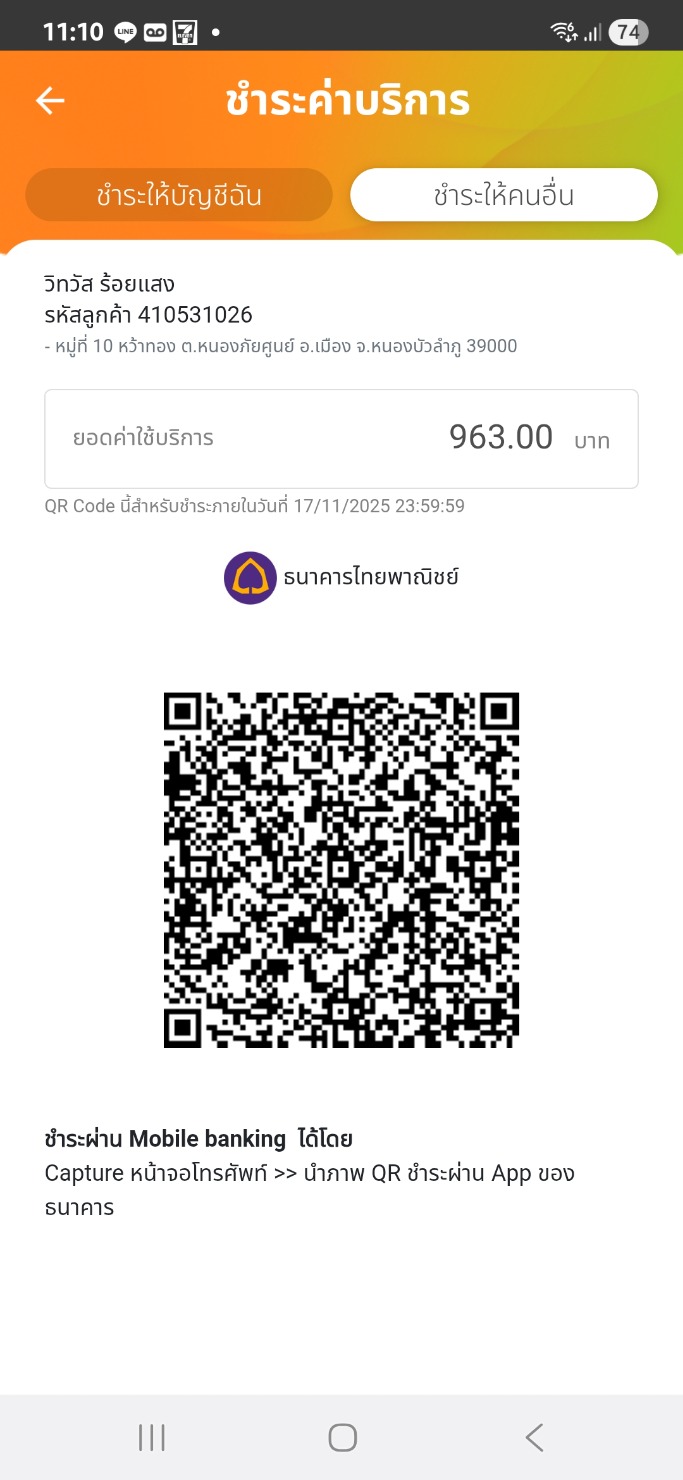Tap the ยอดค่าใช้บริการ amount field
This screenshot has height=1480, width=683.
[x=341, y=439]
